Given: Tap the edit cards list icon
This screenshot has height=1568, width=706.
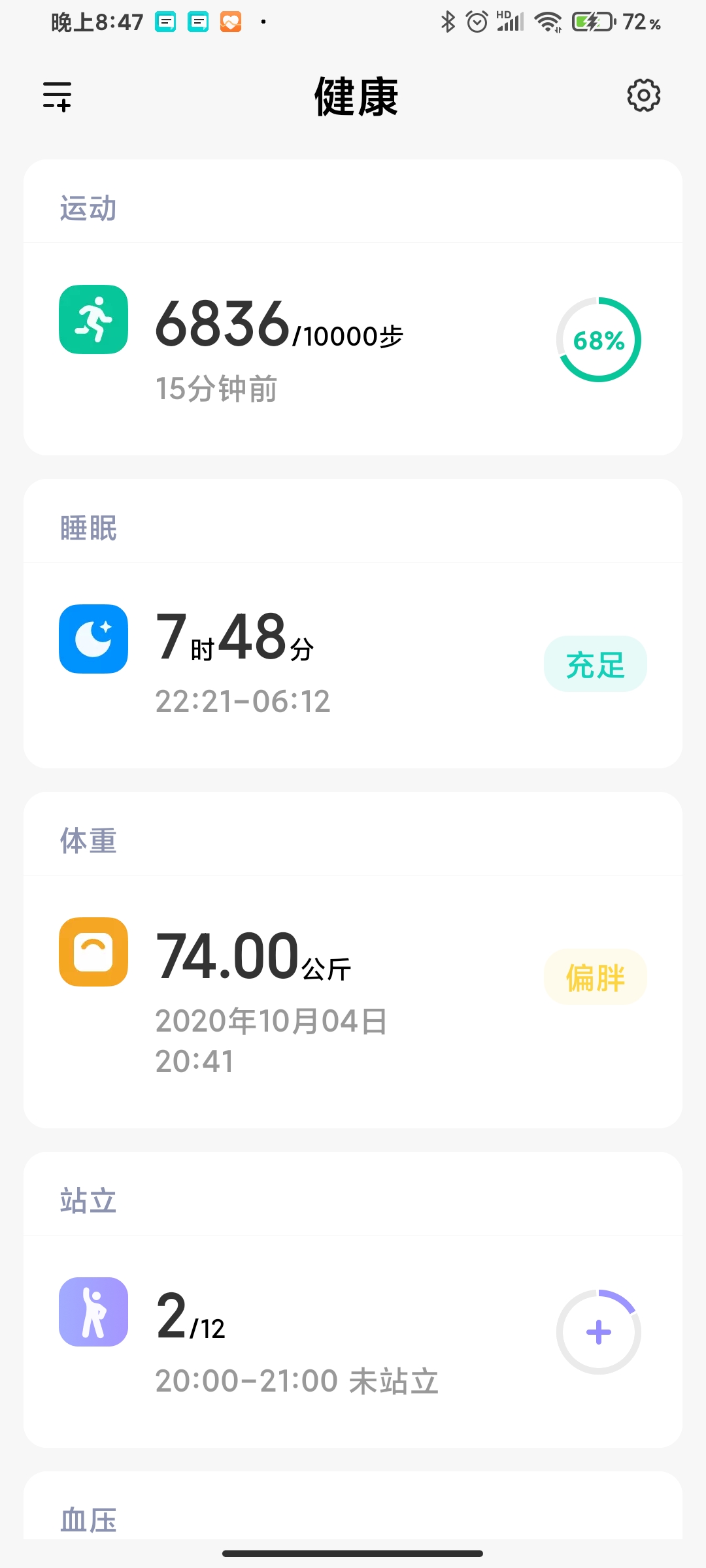Looking at the screenshot, I should tap(58, 97).
